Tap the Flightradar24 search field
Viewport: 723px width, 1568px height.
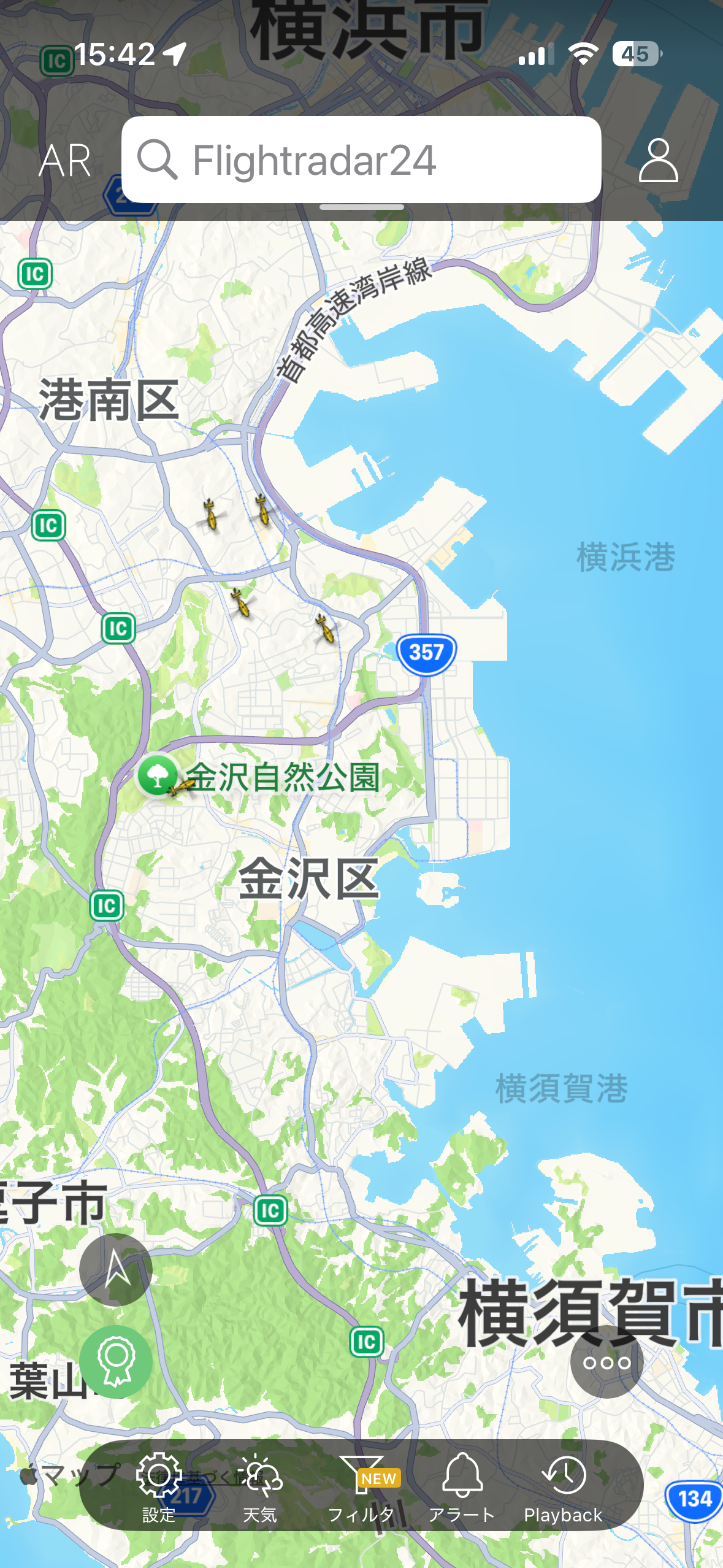361,160
